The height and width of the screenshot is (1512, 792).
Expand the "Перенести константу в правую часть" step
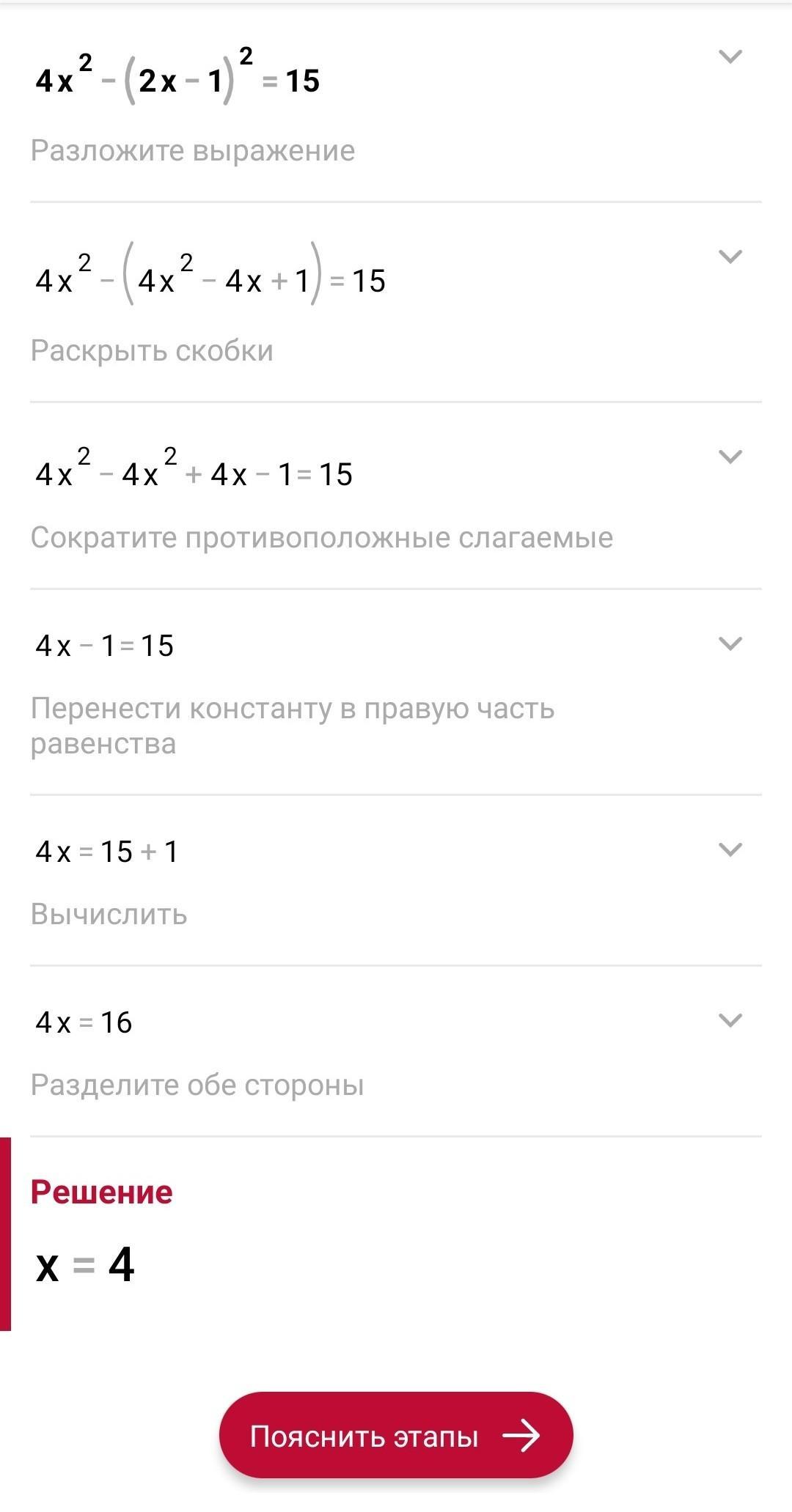pyautogui.click(x=730, y=643)
